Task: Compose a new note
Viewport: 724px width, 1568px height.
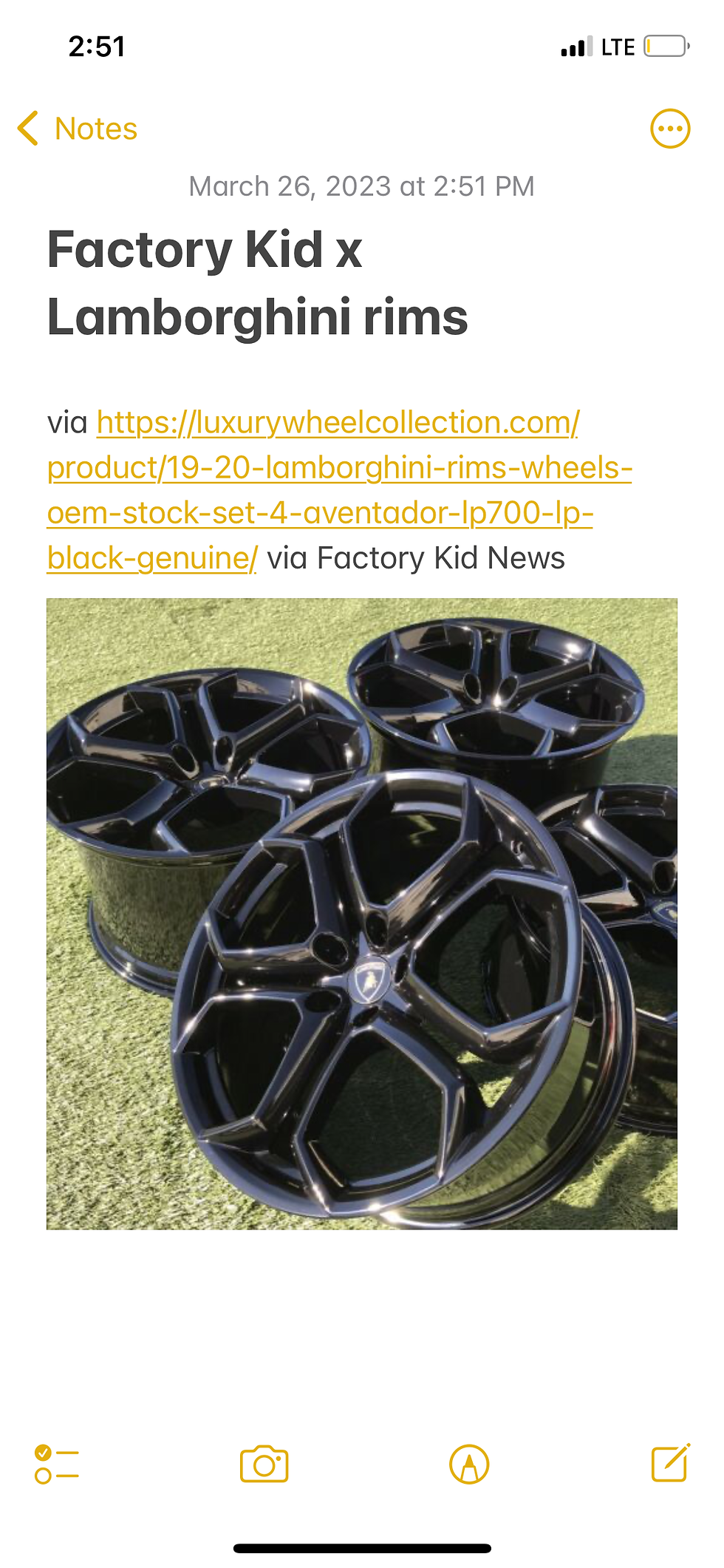Action: pyautogui.click(x=670, y=1463)
